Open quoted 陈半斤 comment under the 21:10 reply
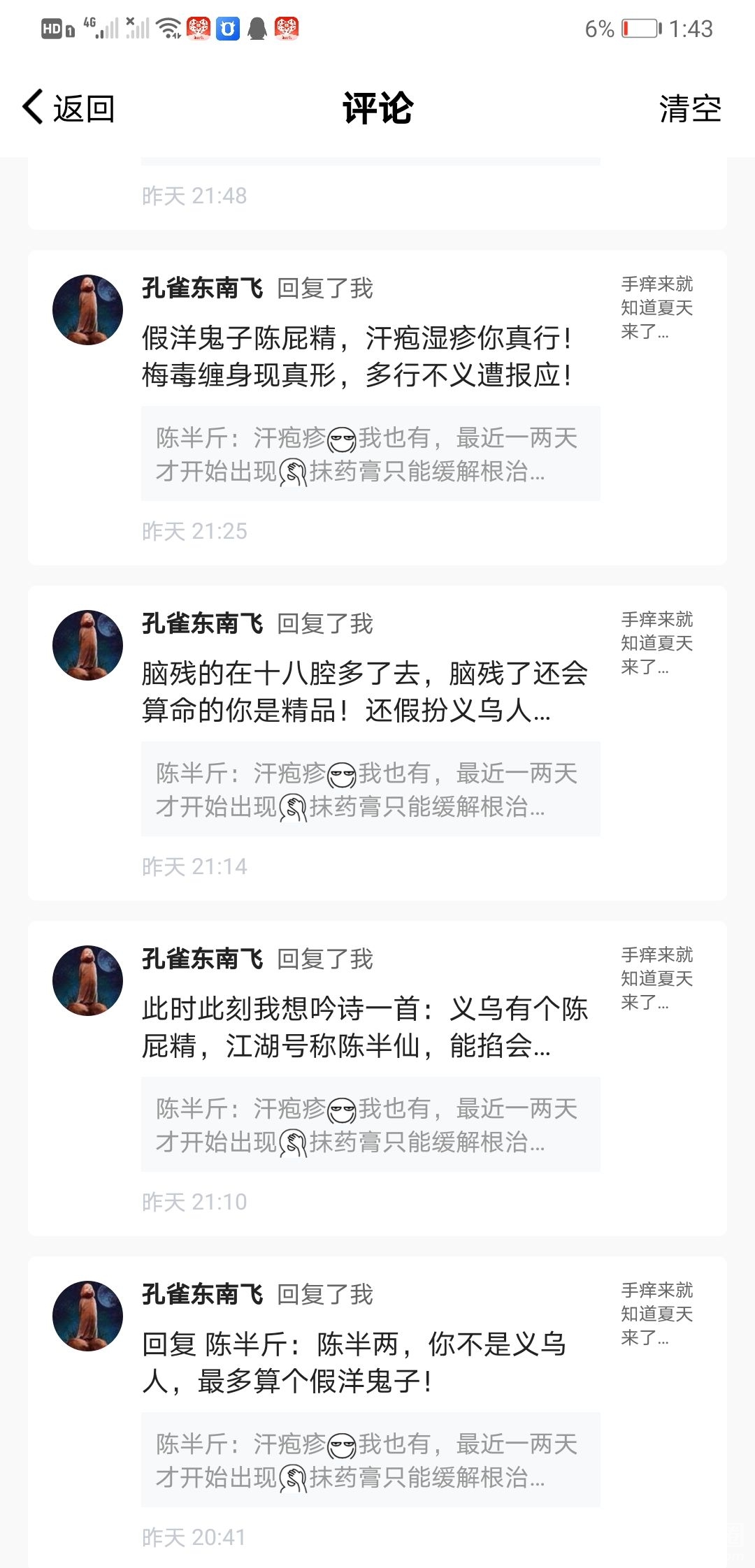Screen dimensions: 755x1568 click(371, 1125)
